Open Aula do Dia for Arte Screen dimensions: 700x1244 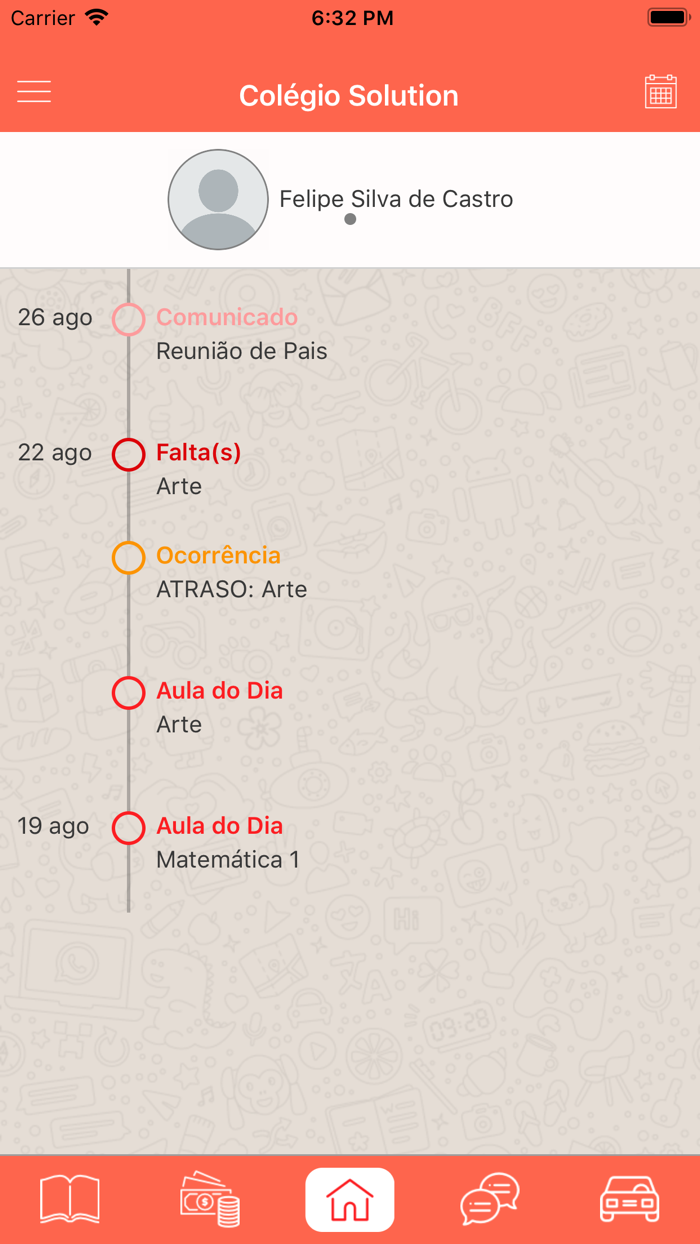219,707
